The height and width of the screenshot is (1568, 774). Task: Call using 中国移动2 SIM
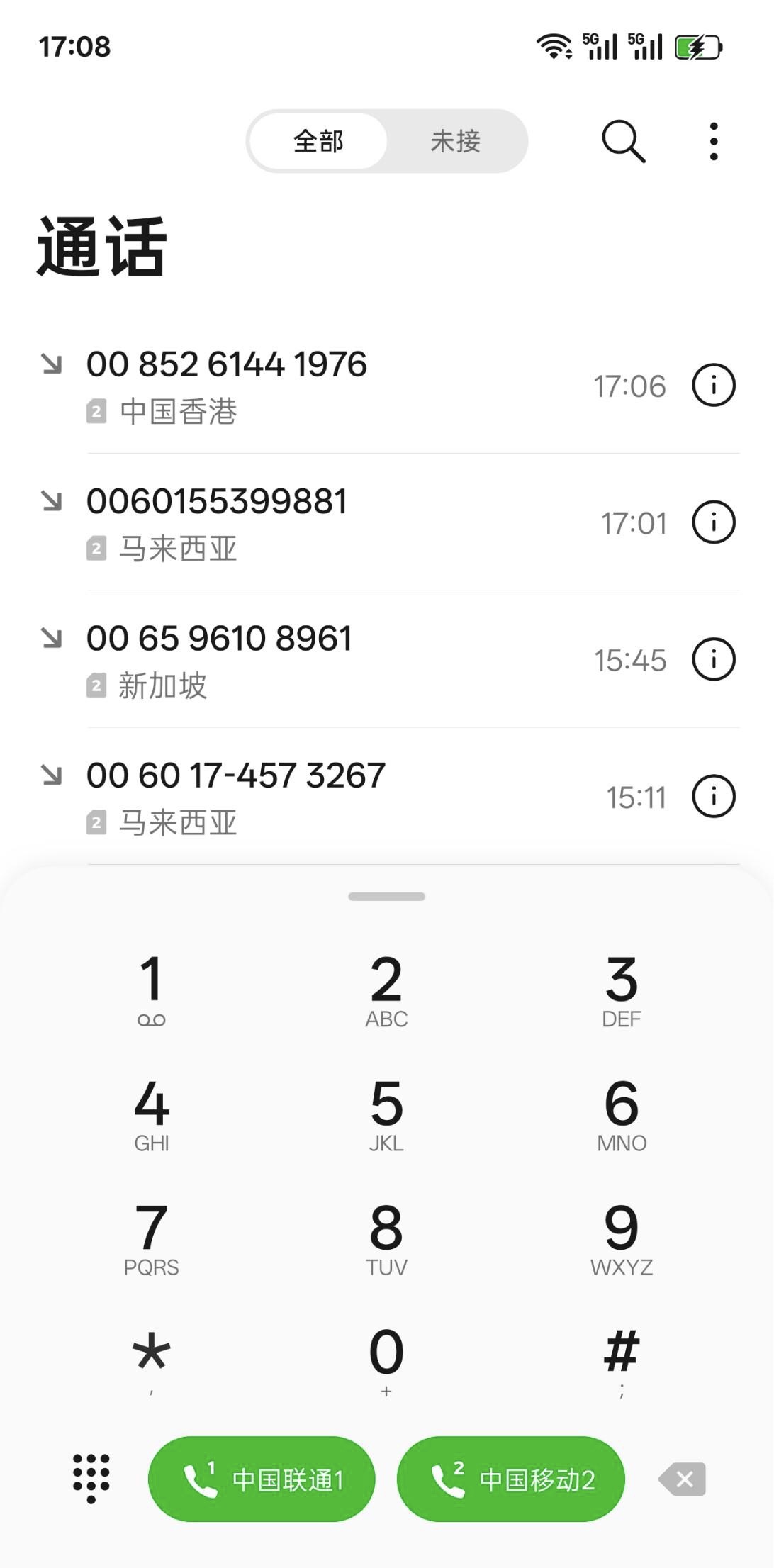511,1479
